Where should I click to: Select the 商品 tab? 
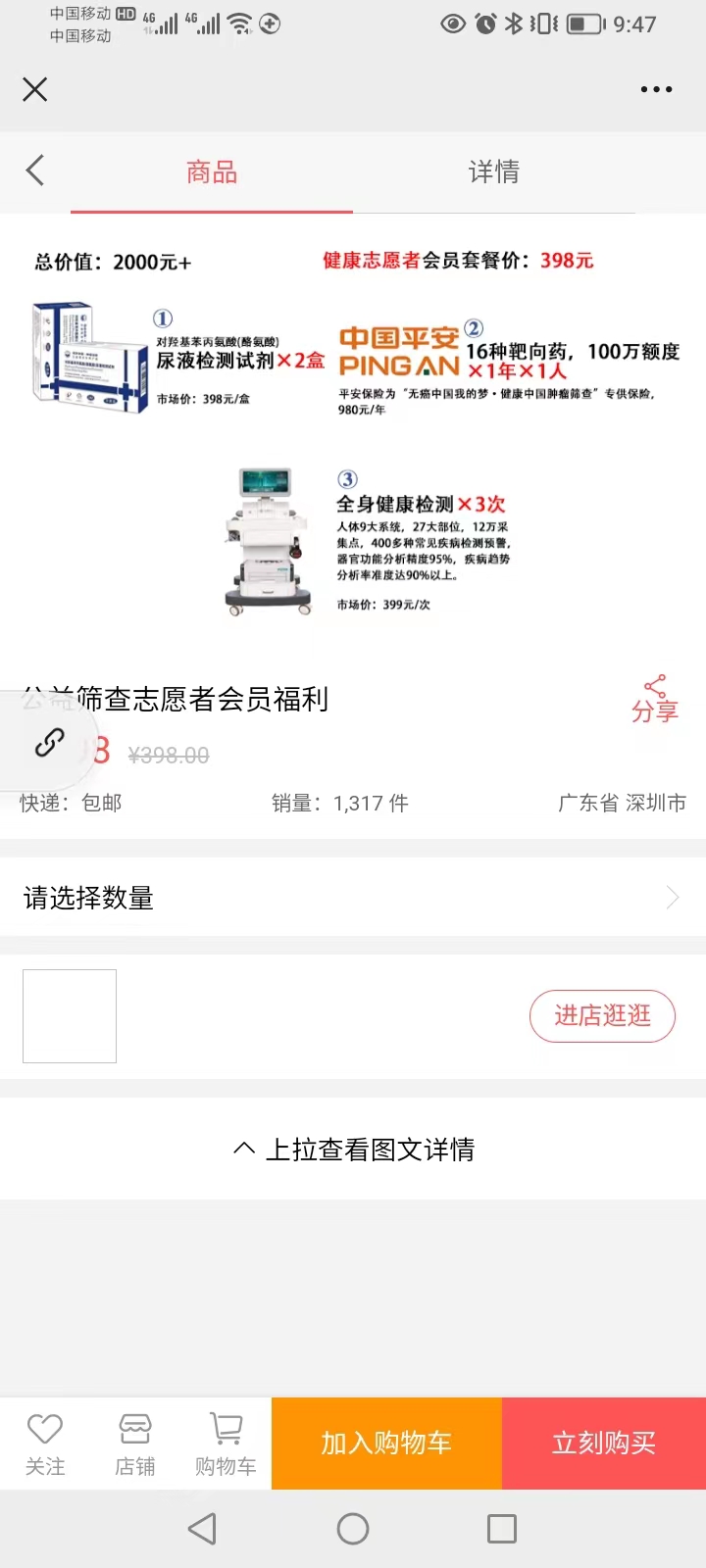[211, 171]
